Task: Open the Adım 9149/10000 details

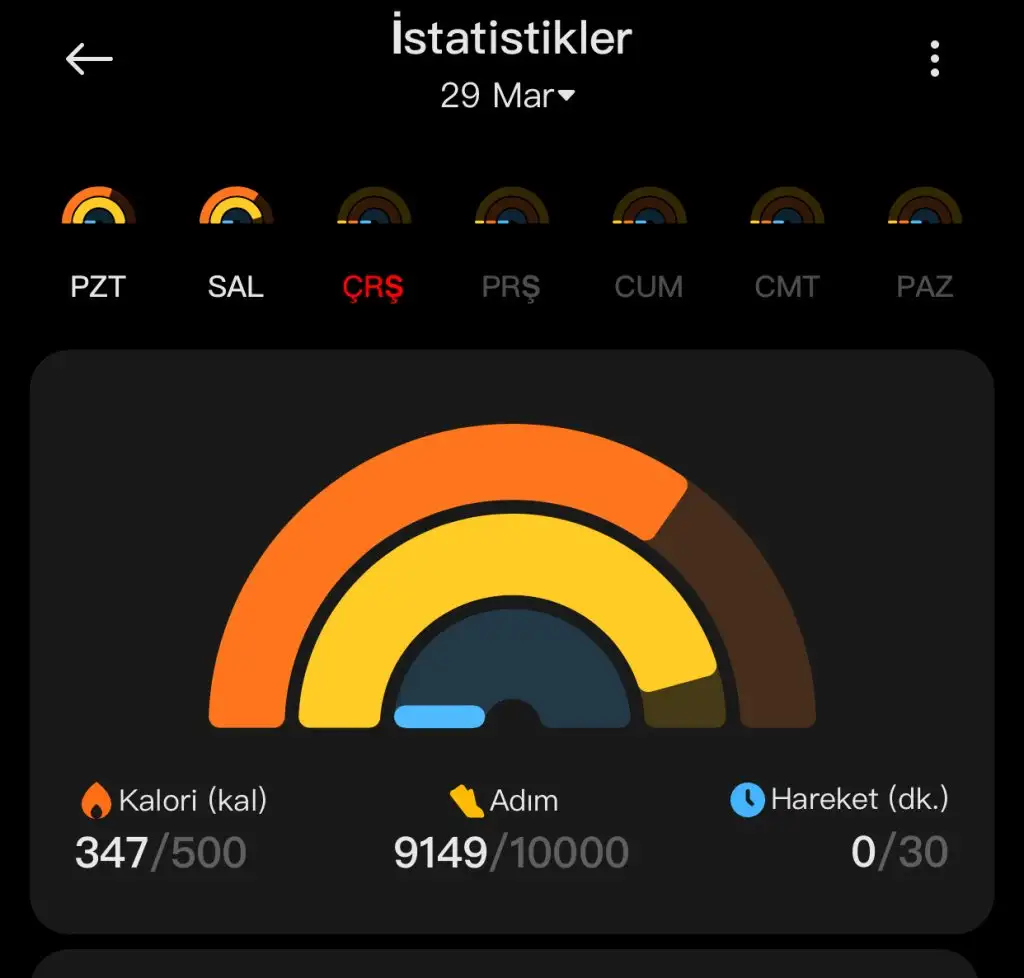Action: click(x=511, y=829)
